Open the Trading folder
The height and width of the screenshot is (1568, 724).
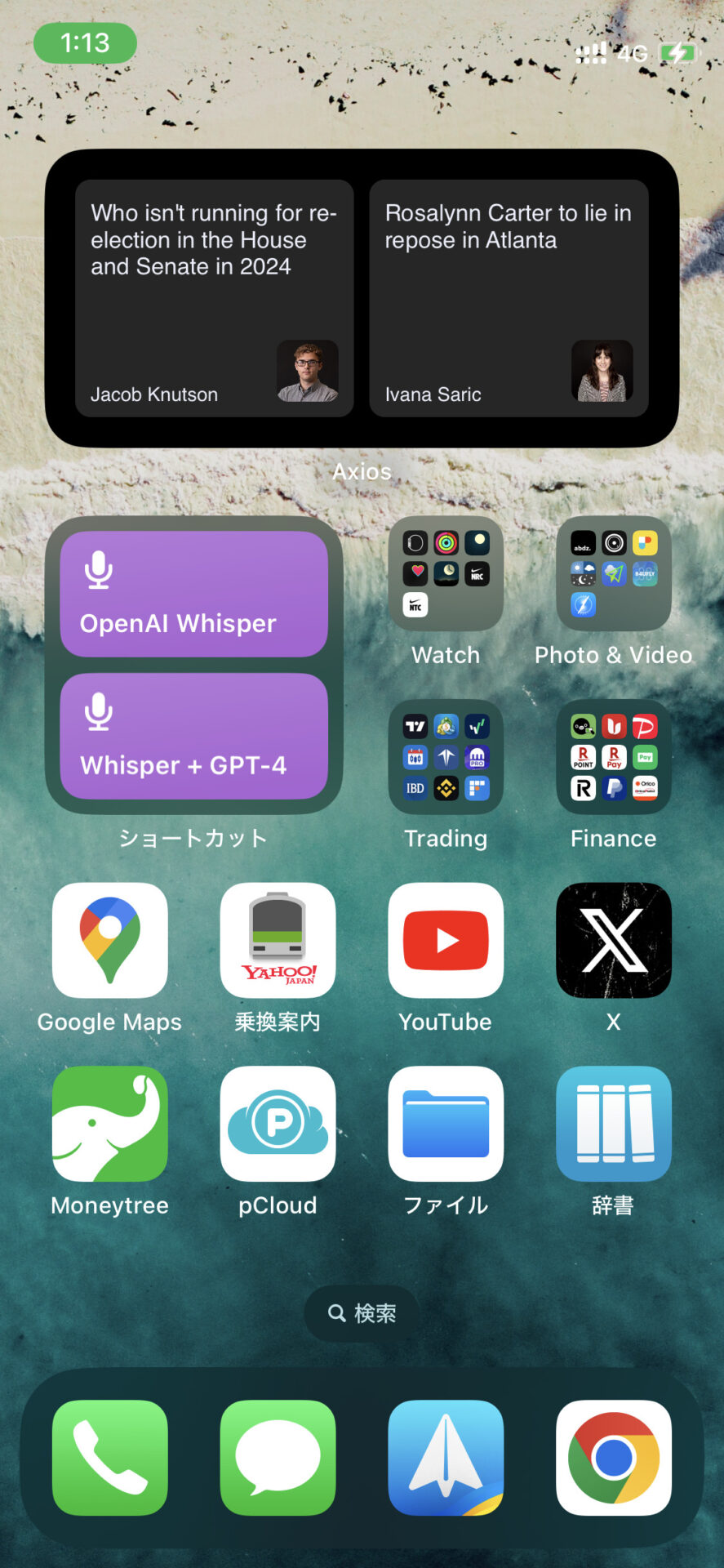coord(446,757)
